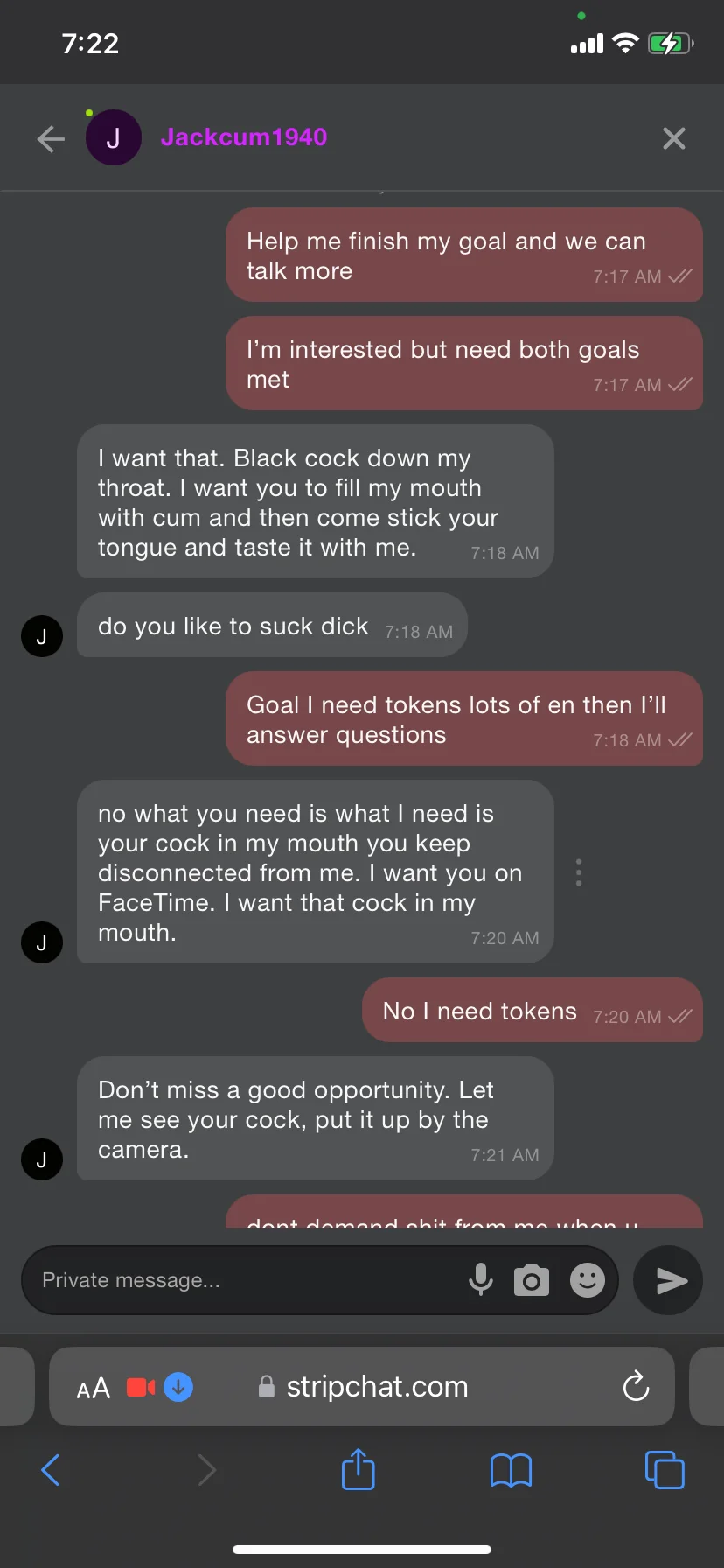Close the private chat window
The width and height of the screenshot is (724, 1568).
pyautogui.click(x=673, y=138)
